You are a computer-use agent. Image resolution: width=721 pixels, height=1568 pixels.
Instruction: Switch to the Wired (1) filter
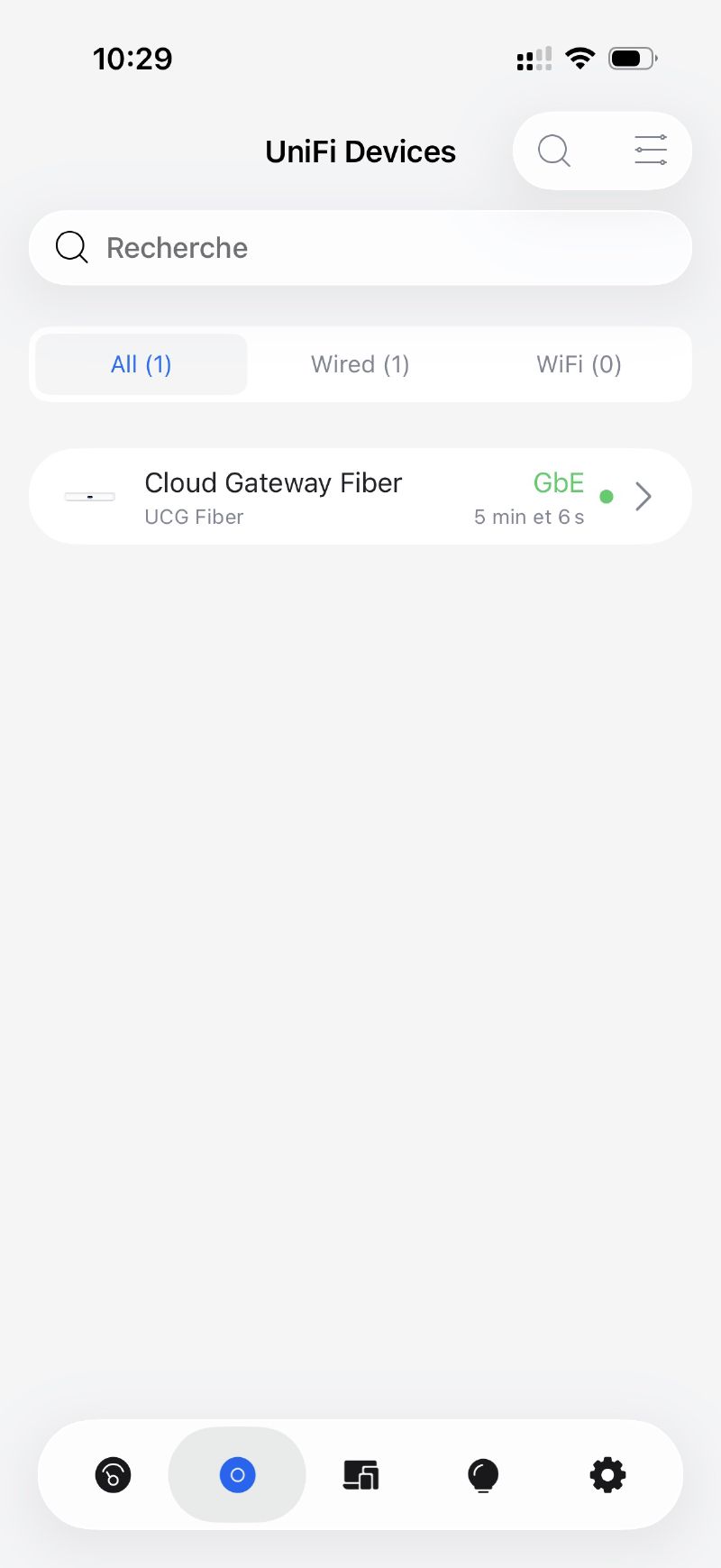(x=360, y=364)
